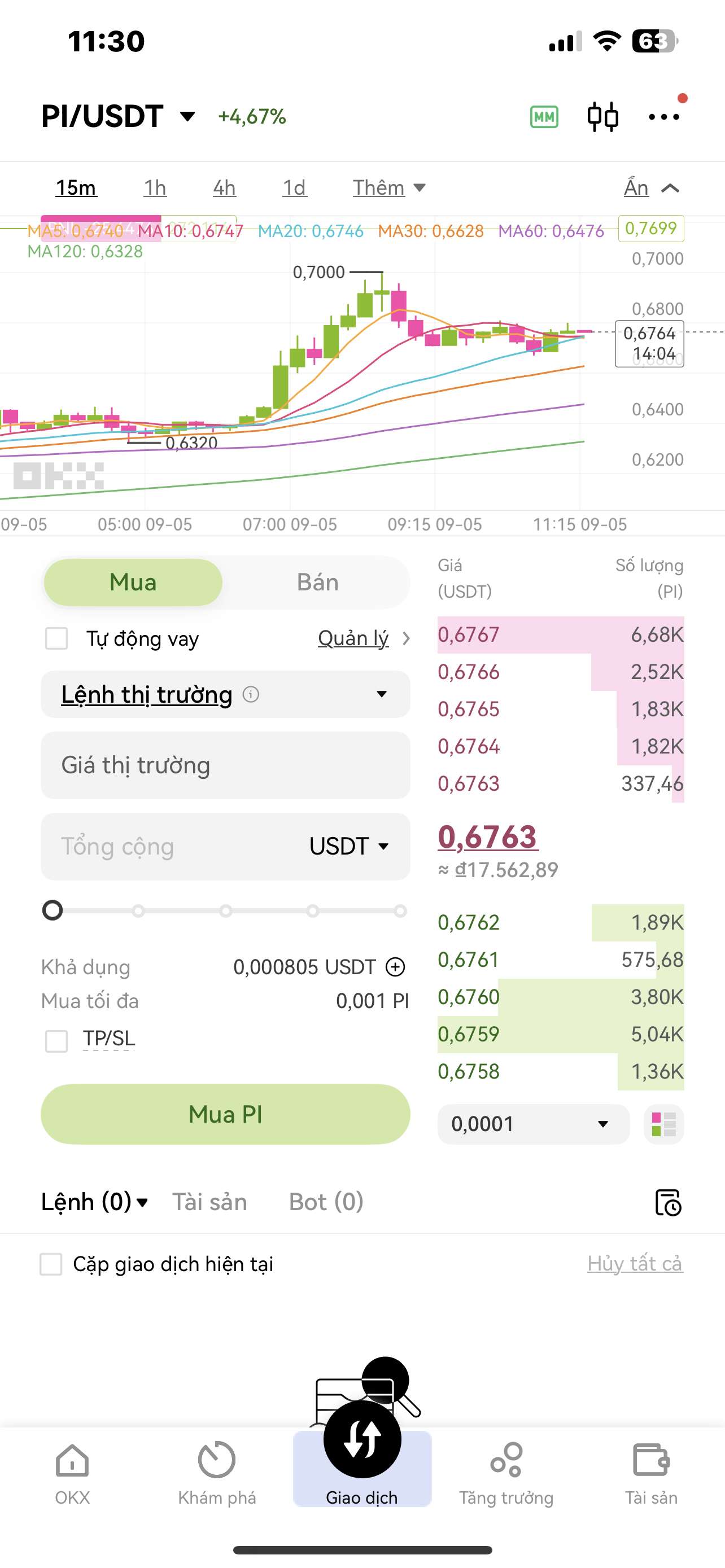Select the 4h chart interval
The width and height of the screenshot is (725, 1568).
click(x=224, y=187)
